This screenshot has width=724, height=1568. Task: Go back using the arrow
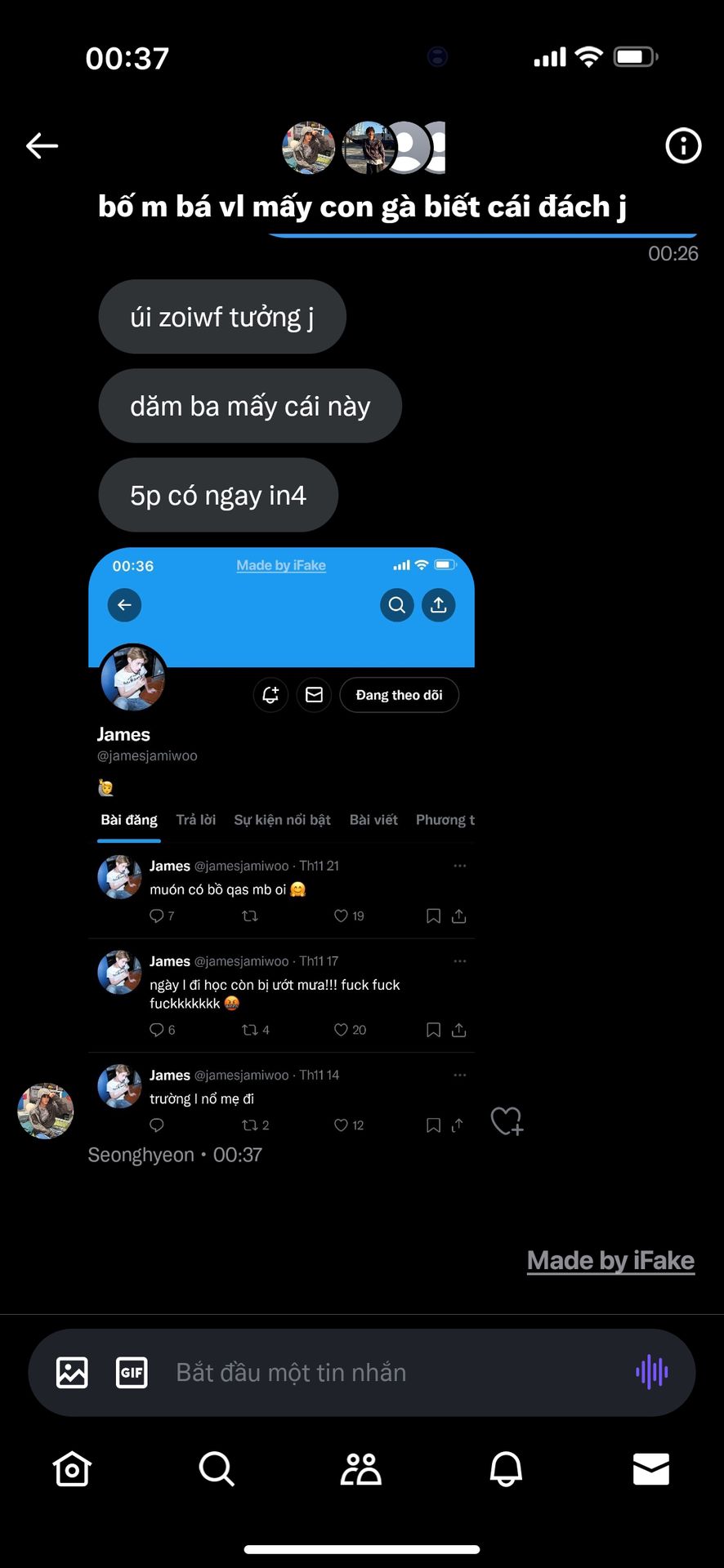coord(42,146)
